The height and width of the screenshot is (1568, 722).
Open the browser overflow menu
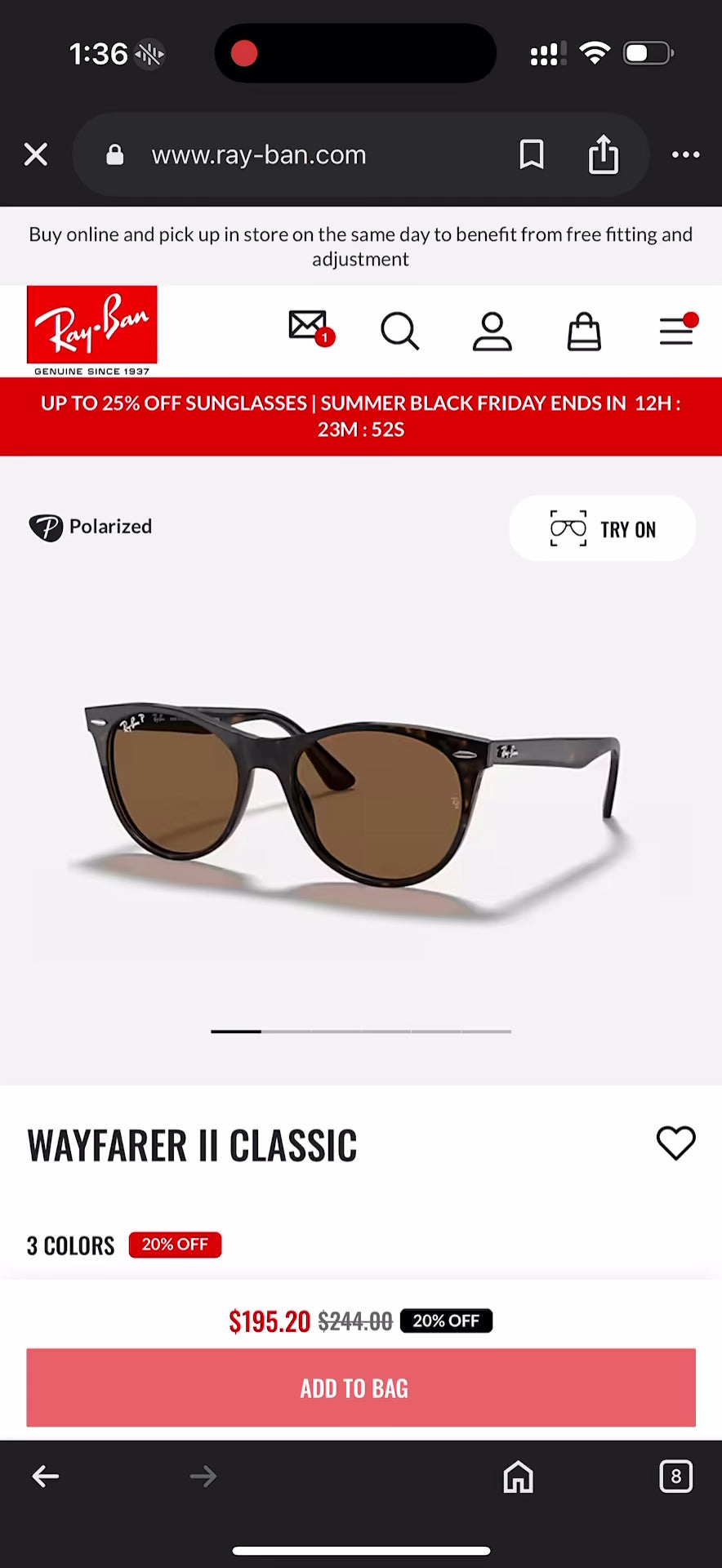click(x=685, y=154)
